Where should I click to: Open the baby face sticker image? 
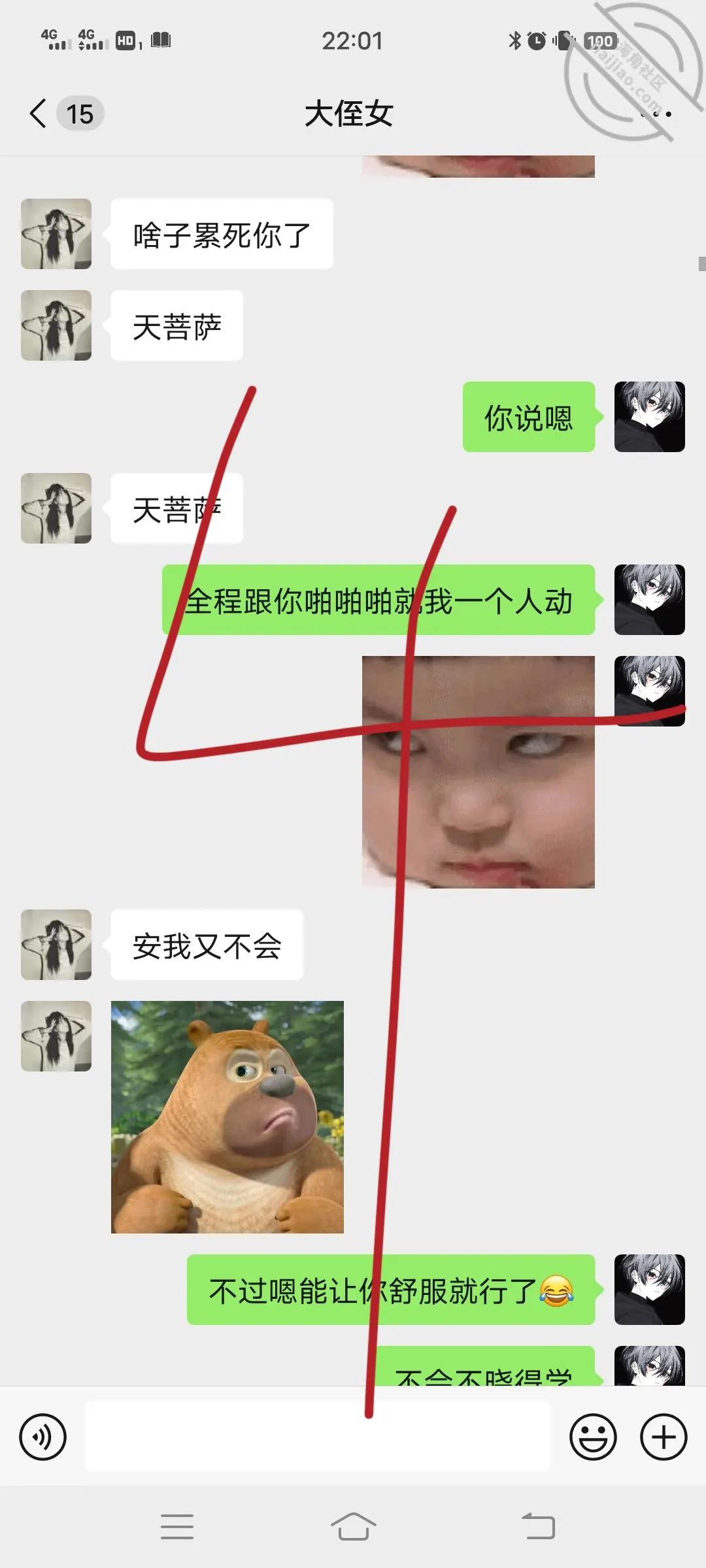tap(479, 772)
